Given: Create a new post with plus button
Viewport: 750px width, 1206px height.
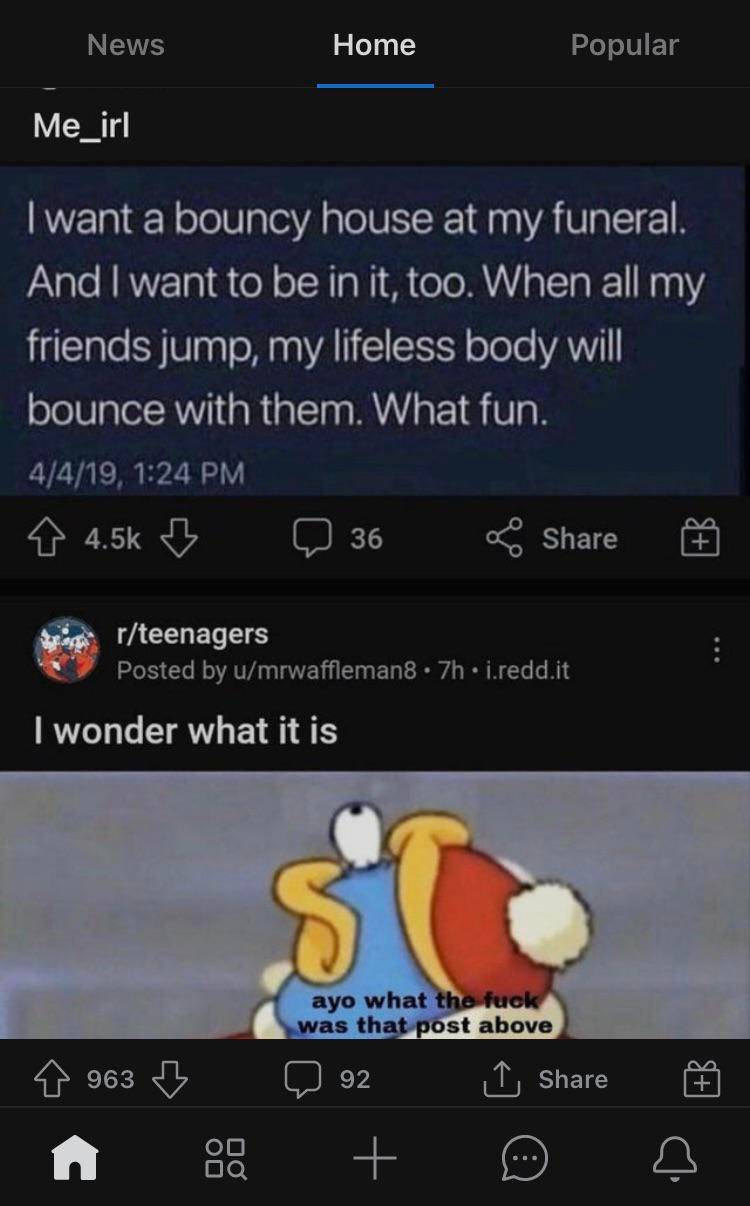Looking at the screenshot, I should pyautogui.click(x=375, y=1158).
